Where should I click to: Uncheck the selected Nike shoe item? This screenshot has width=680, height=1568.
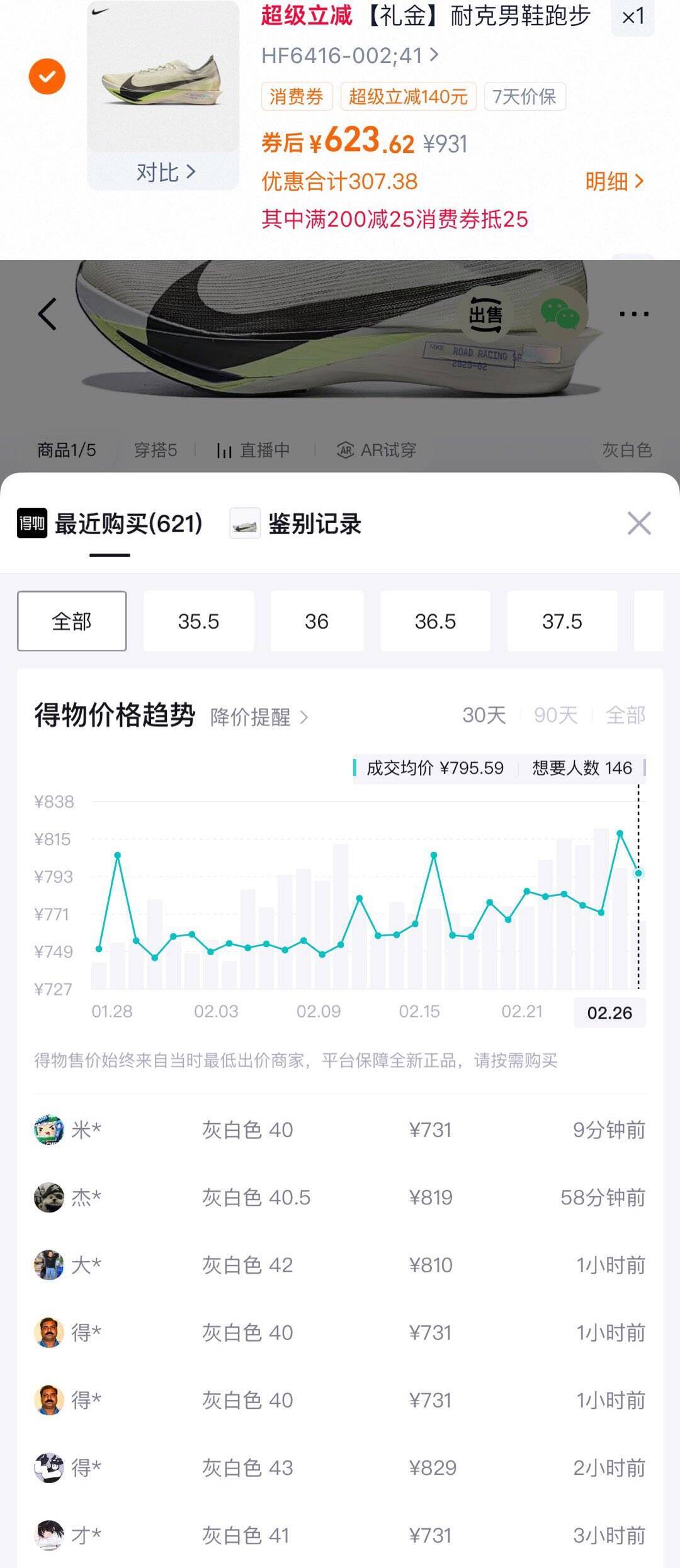[47, 77]
